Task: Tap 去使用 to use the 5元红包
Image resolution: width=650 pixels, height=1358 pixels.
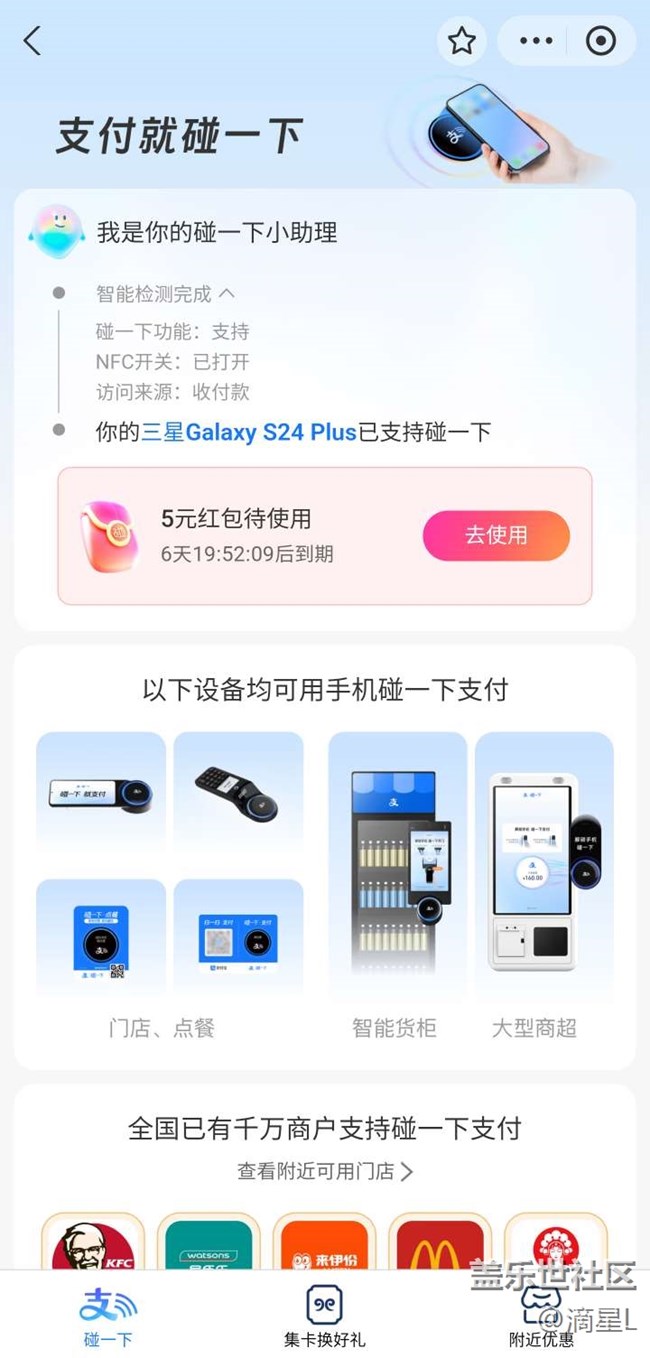Action: click(496, 535)
